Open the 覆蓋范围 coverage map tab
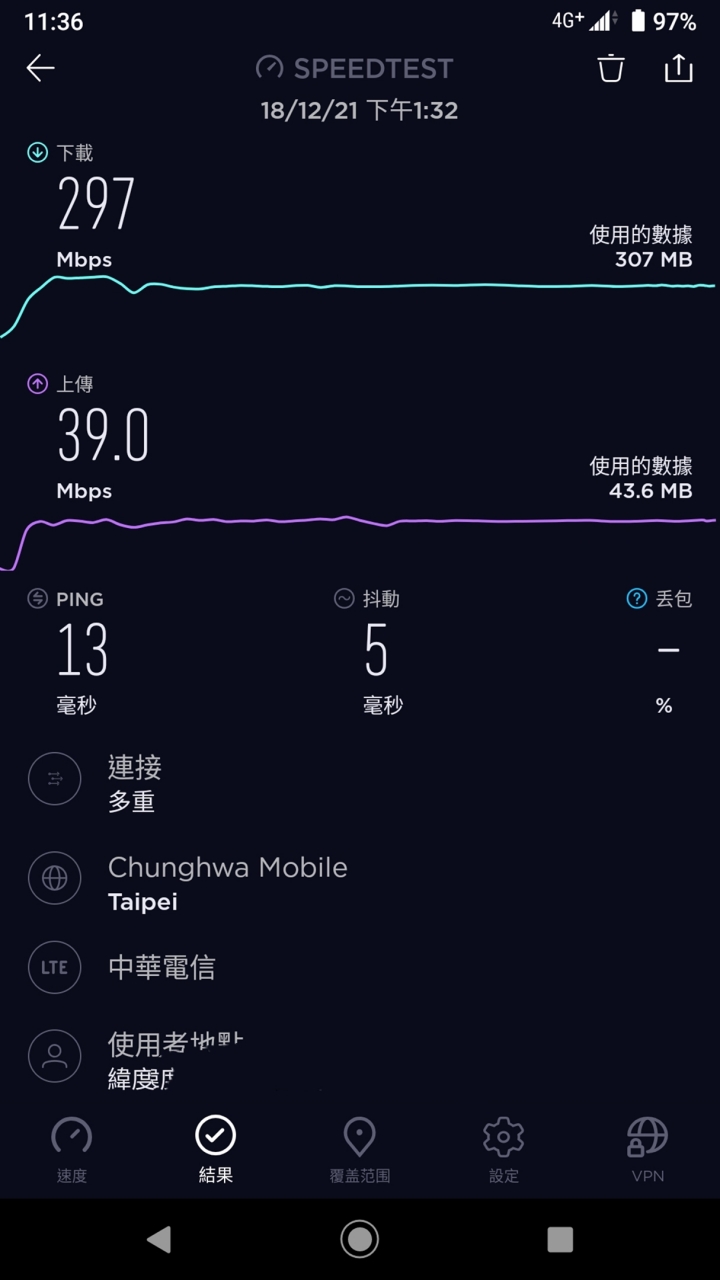 click(x=360, y=1150)
